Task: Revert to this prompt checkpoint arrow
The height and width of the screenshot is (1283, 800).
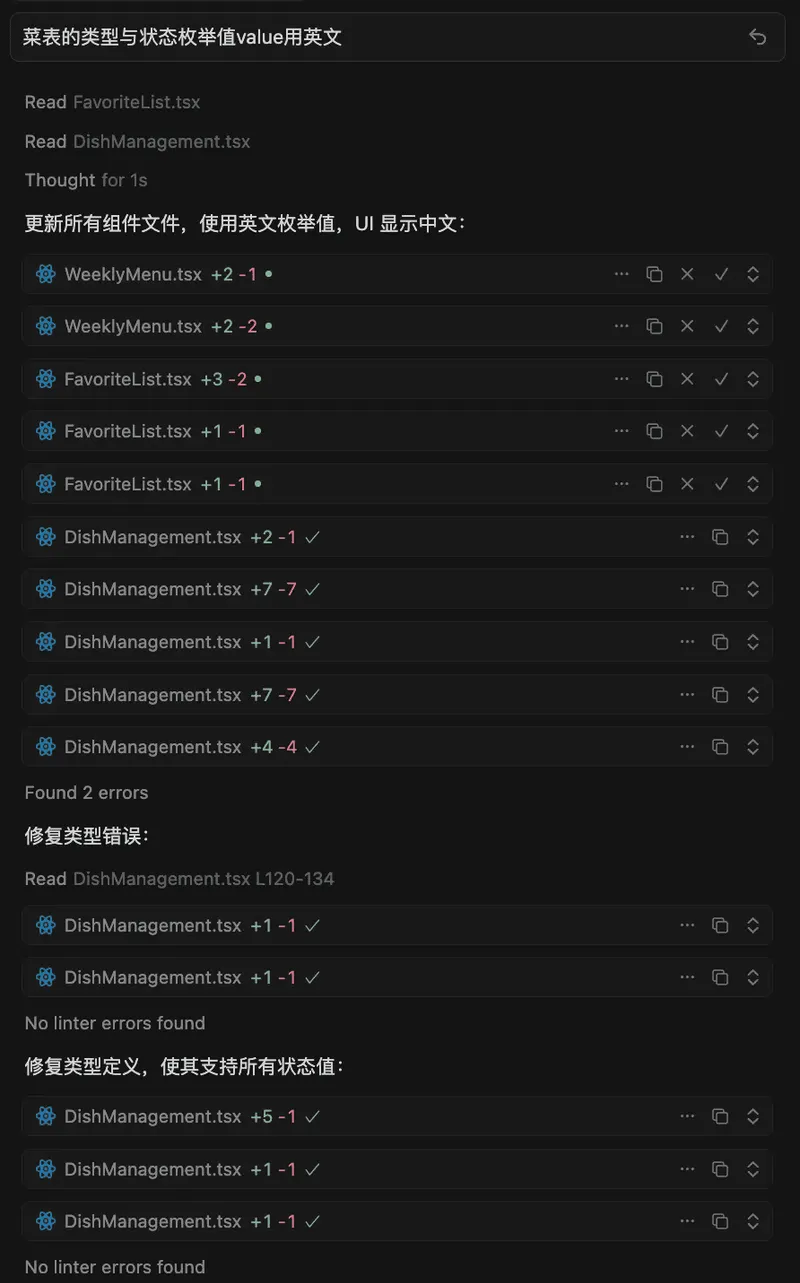Action: click(x=757, y=37)
